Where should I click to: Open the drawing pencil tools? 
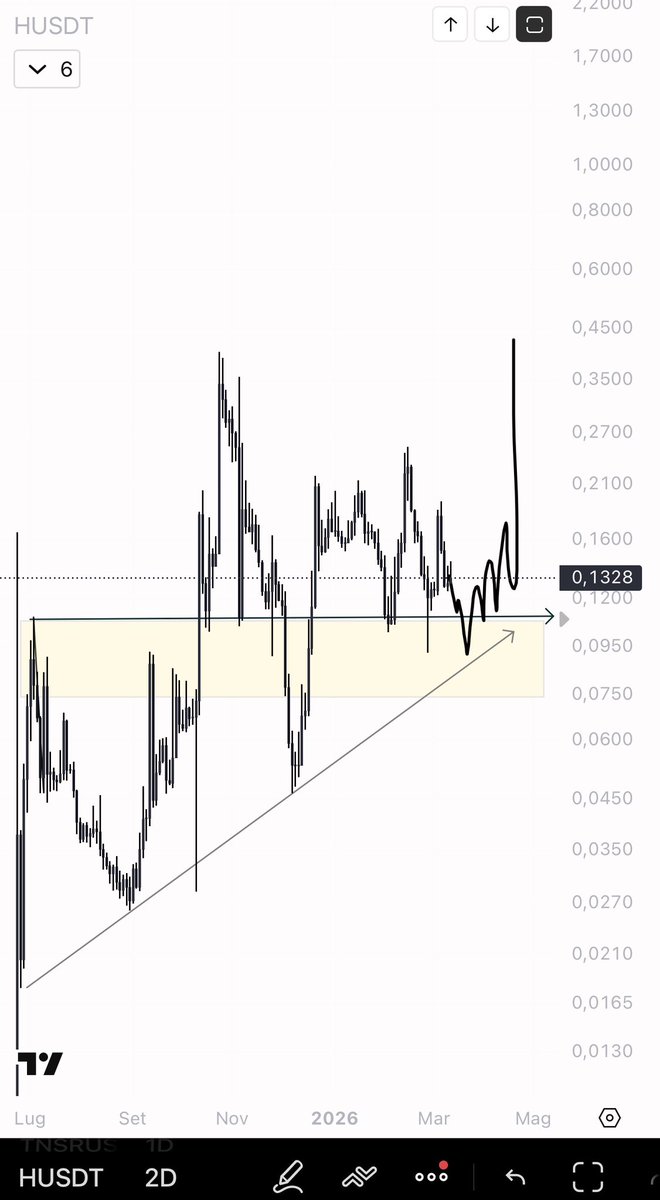tap(289, 1175)
